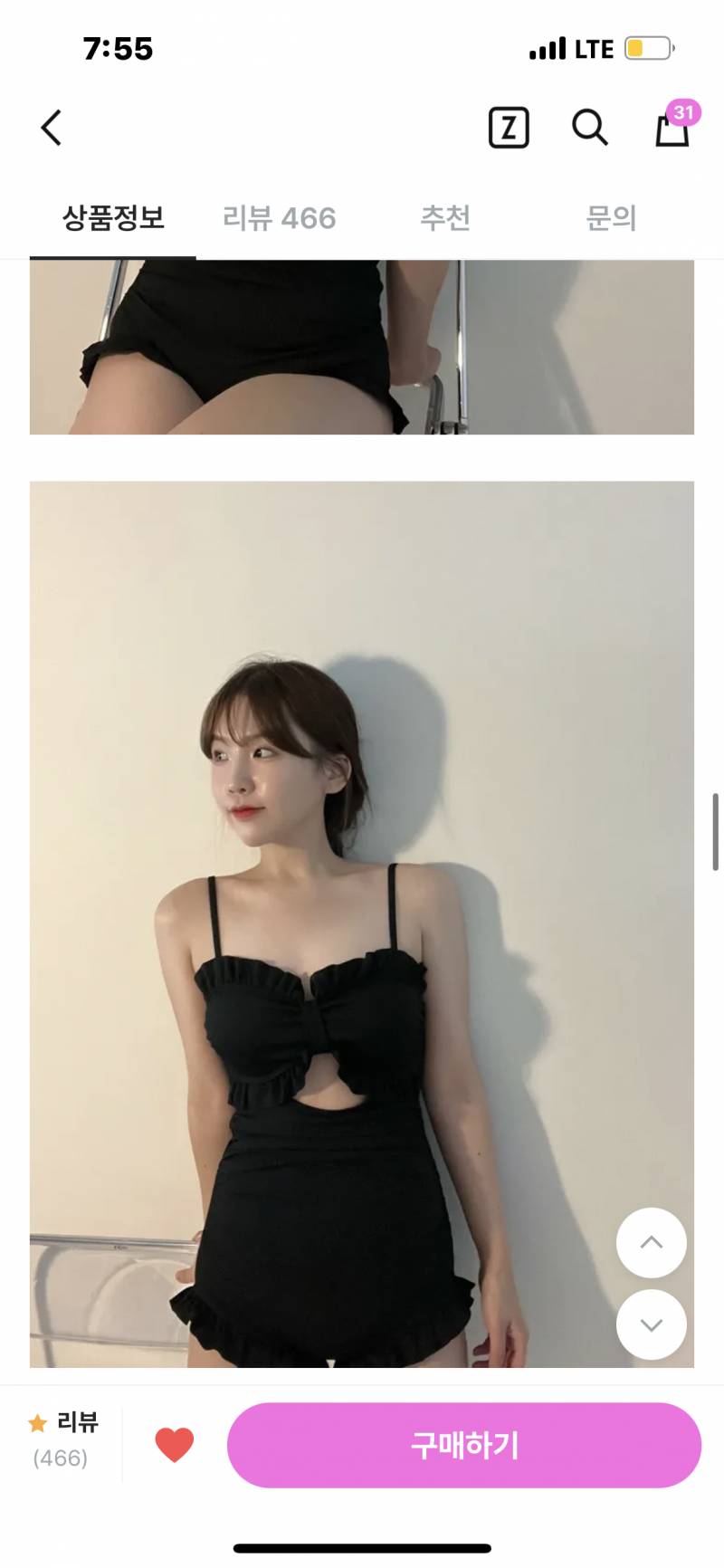This screenshot has height=1568, width=724.
Task: Tap the back arrow to leave product page
Action: (x=51, y=128)
